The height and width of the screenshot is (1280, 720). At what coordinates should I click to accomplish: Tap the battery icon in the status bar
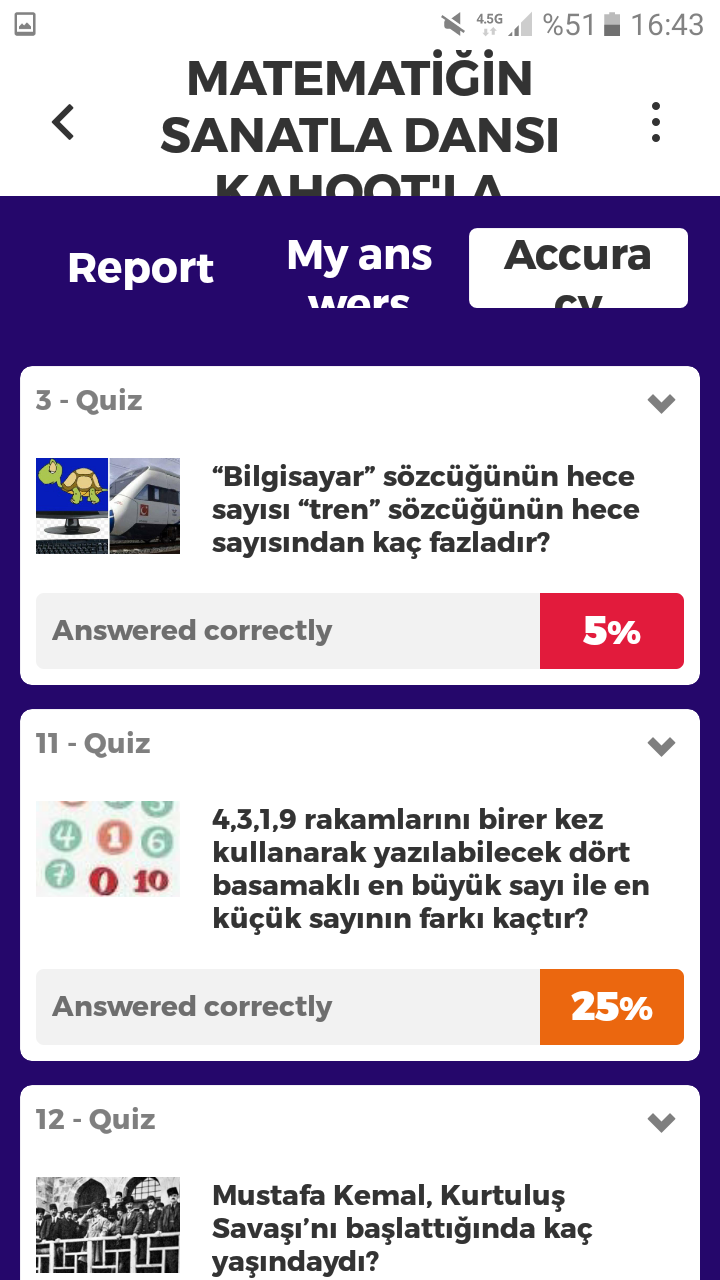pyautogui.click(x=610, y=25)
